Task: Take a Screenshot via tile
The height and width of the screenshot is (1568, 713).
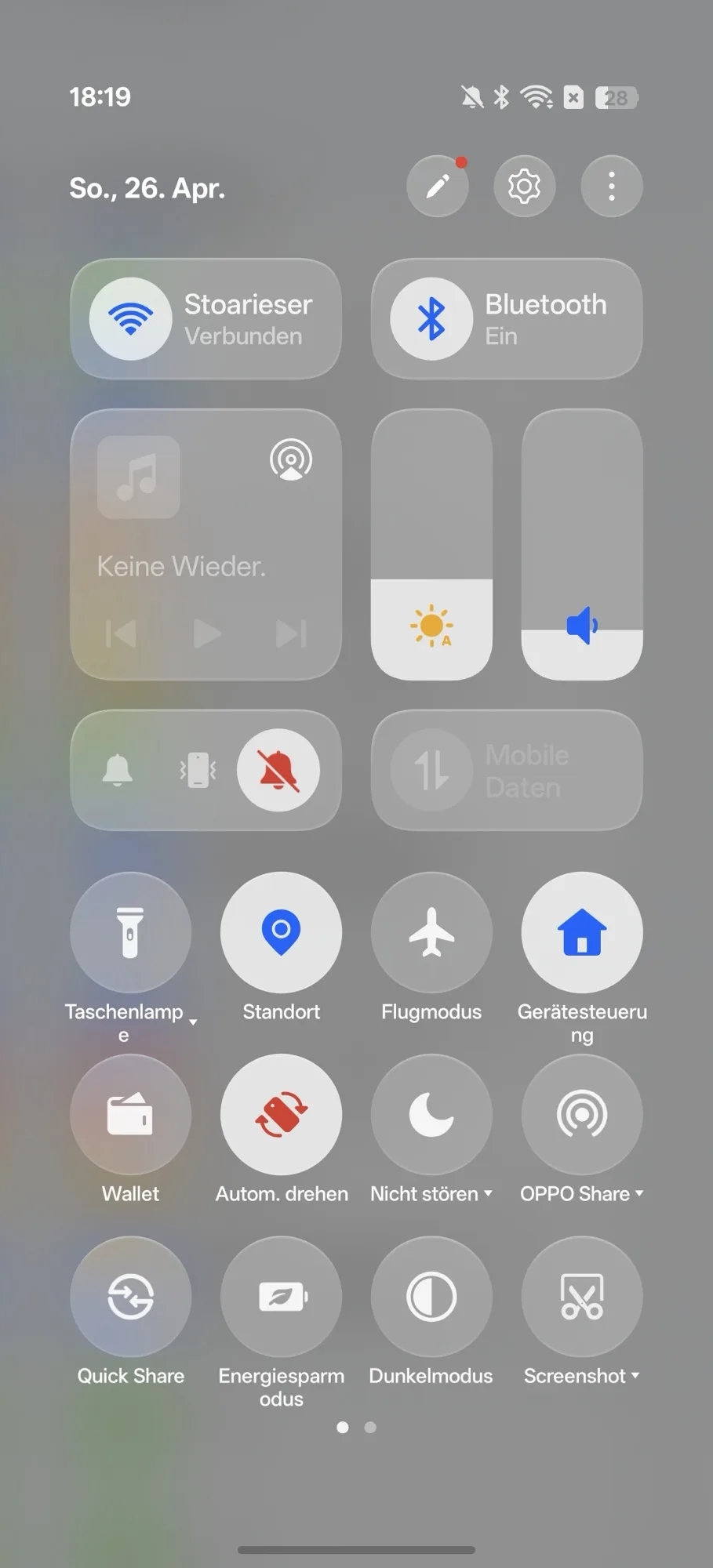Action: [x=582, y=1296]
